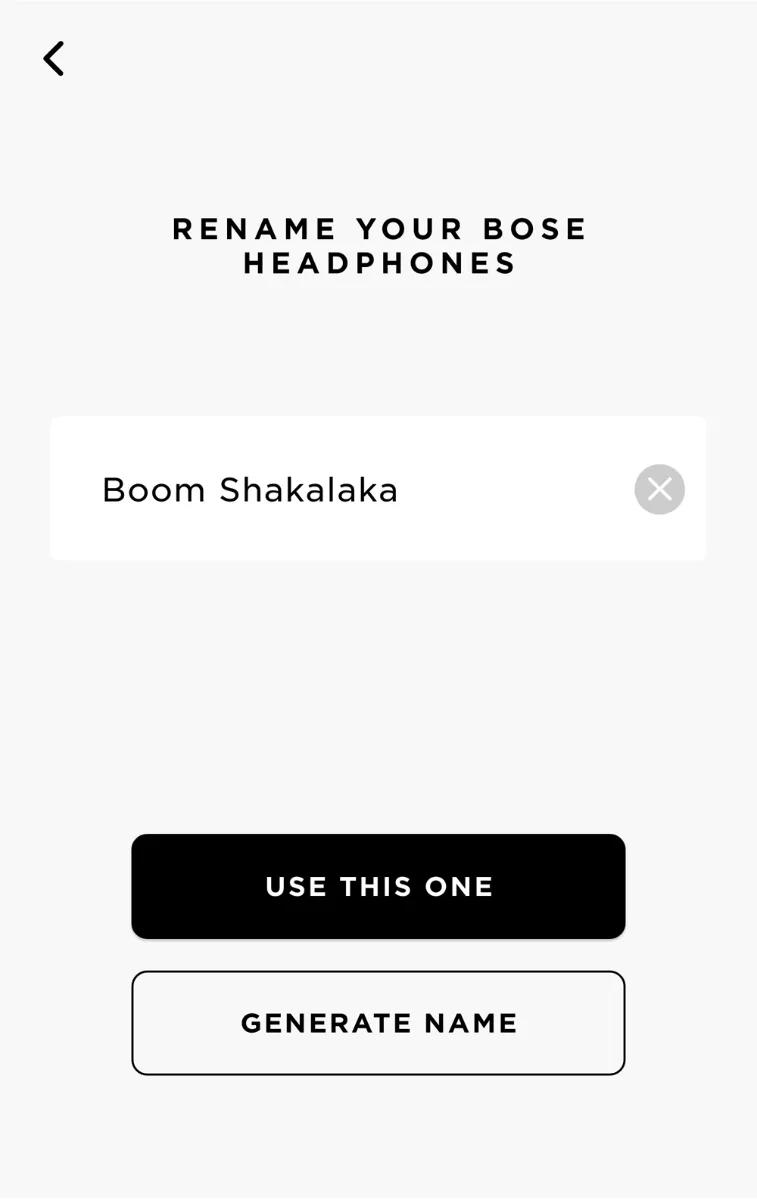
Task: Generate a new random name
Action: point(378,1023)
